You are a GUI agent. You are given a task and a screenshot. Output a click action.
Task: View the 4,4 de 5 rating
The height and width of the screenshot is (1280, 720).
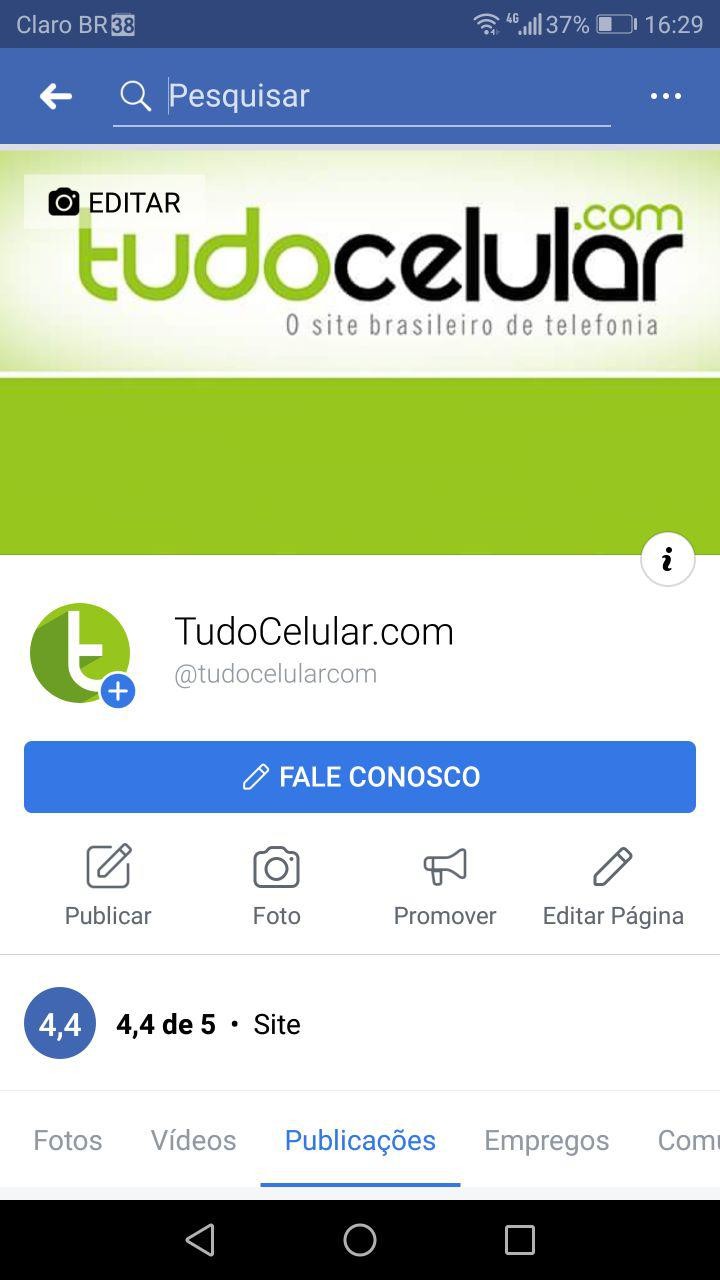click(165, 1024)
